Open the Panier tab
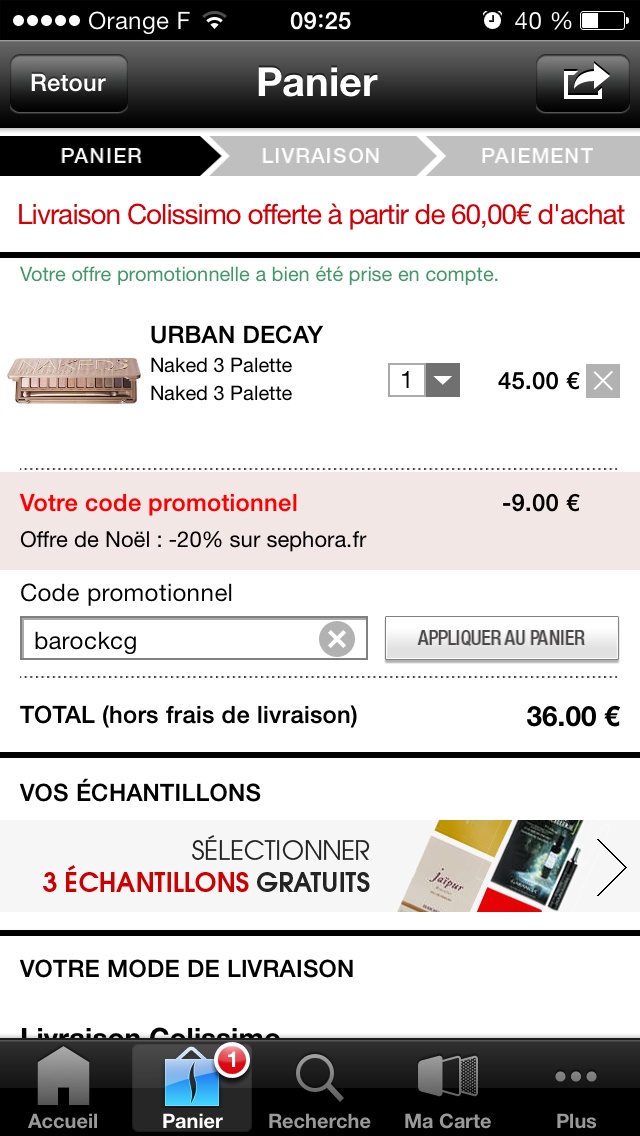Screen dimensions: 640x1136 (x=192, y=1090)
